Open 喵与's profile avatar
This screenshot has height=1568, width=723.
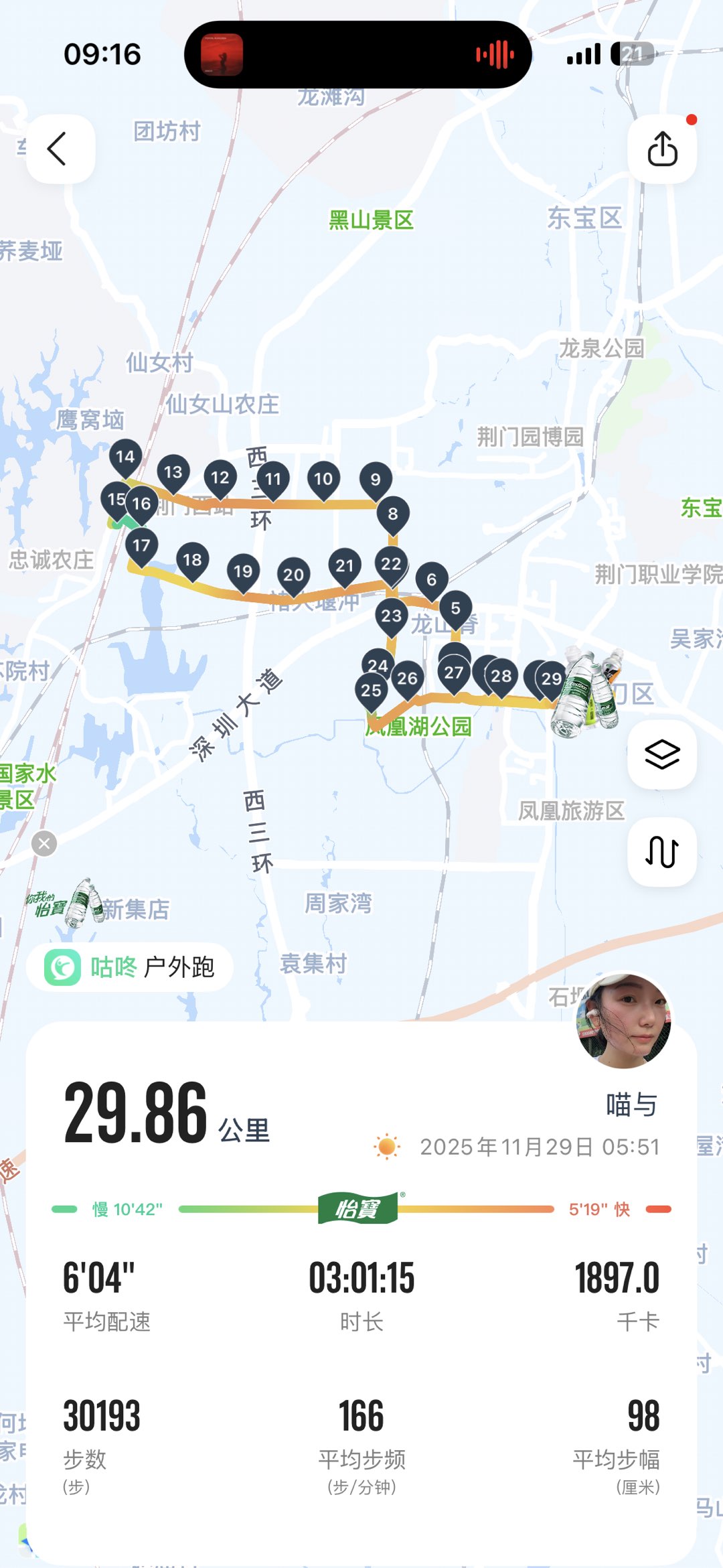click(x=624, y=1021)
